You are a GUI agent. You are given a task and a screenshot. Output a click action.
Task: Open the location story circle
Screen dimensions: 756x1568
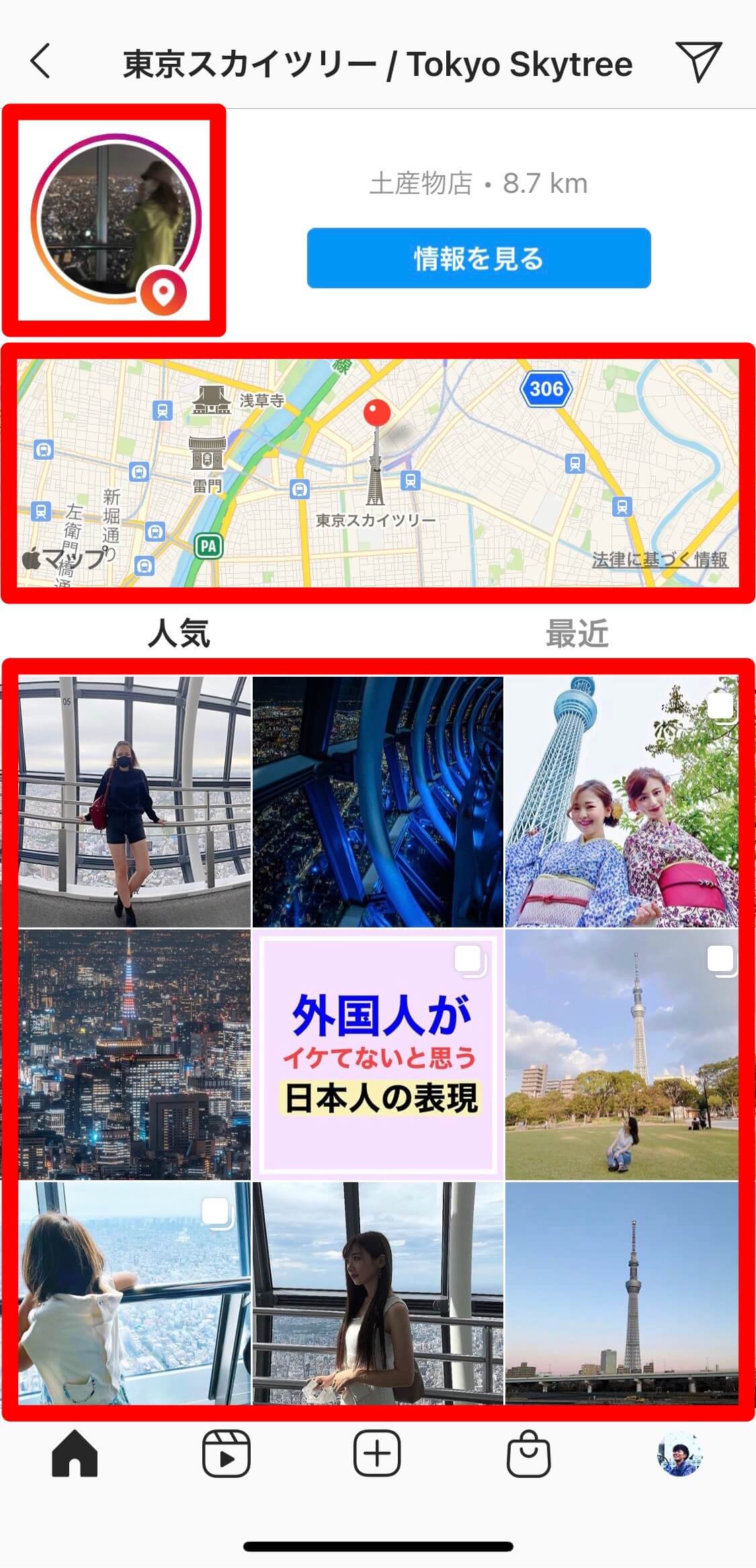pyautogui.click(x=116, y=219)
